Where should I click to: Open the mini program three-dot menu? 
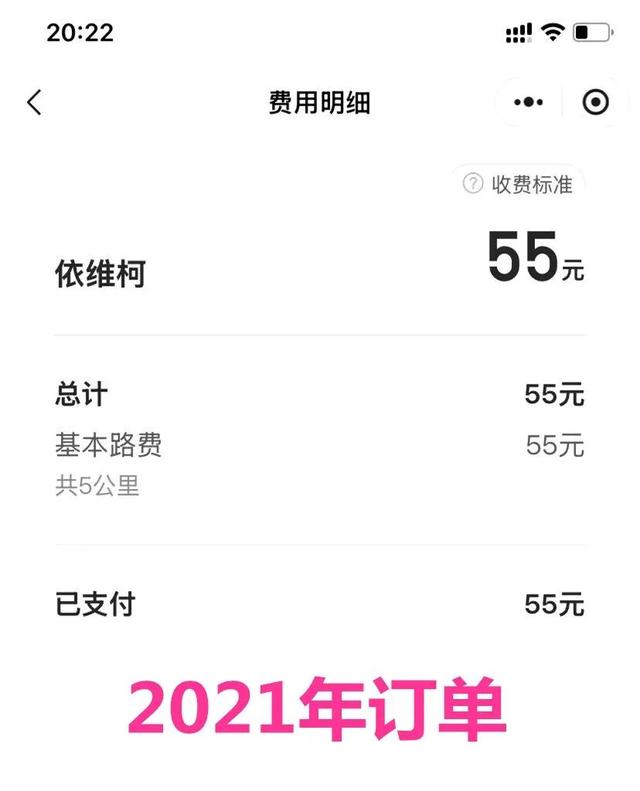coord(529,102)
